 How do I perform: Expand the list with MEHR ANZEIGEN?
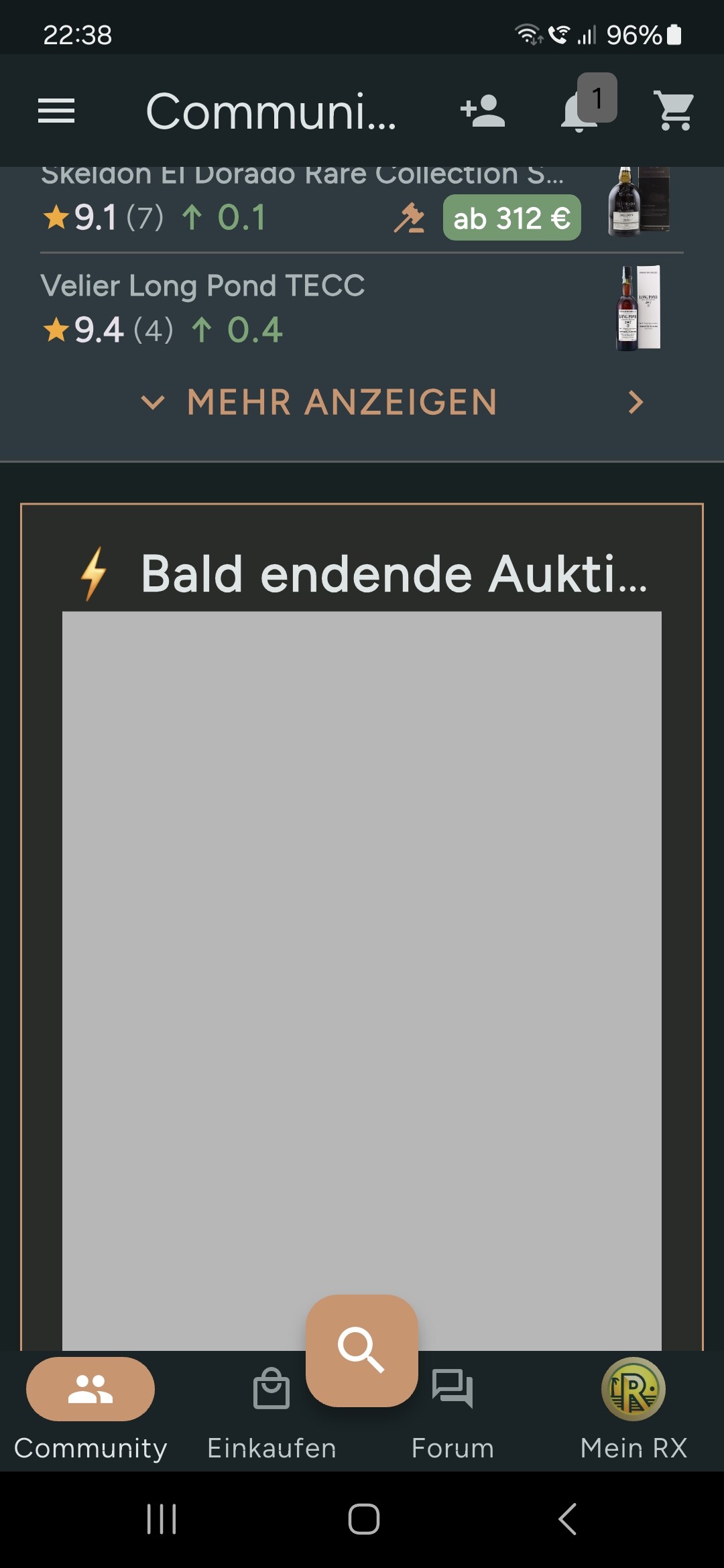319,402
